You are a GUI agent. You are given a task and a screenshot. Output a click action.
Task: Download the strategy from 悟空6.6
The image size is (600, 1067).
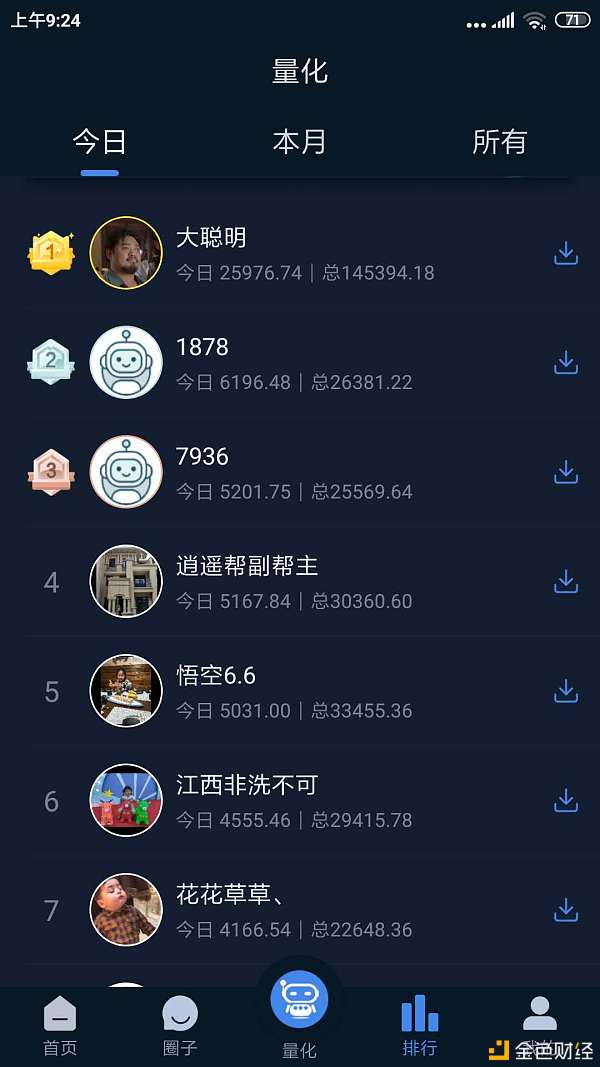[x=566, y=691]
